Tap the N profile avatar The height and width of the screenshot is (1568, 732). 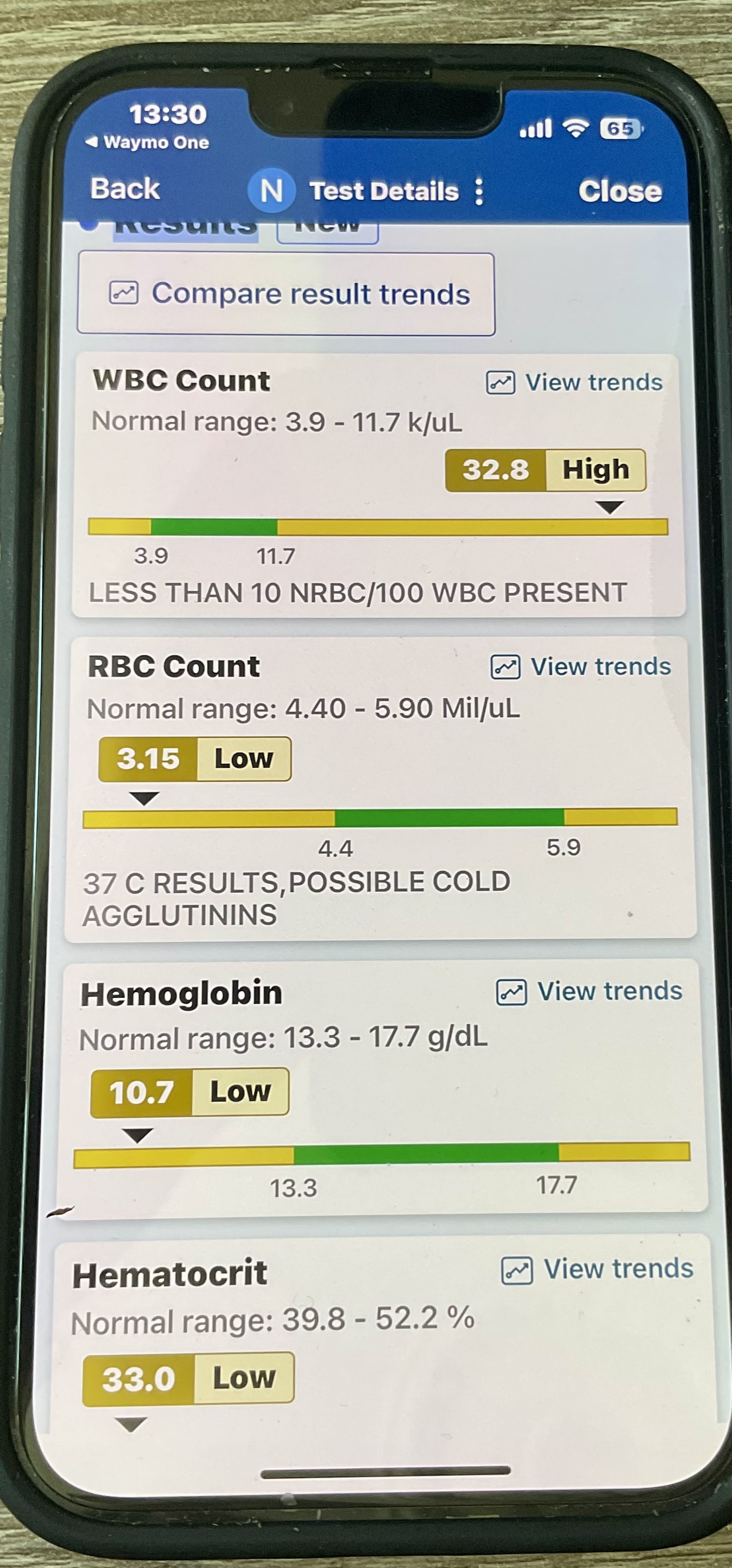[x=271, y=191]
